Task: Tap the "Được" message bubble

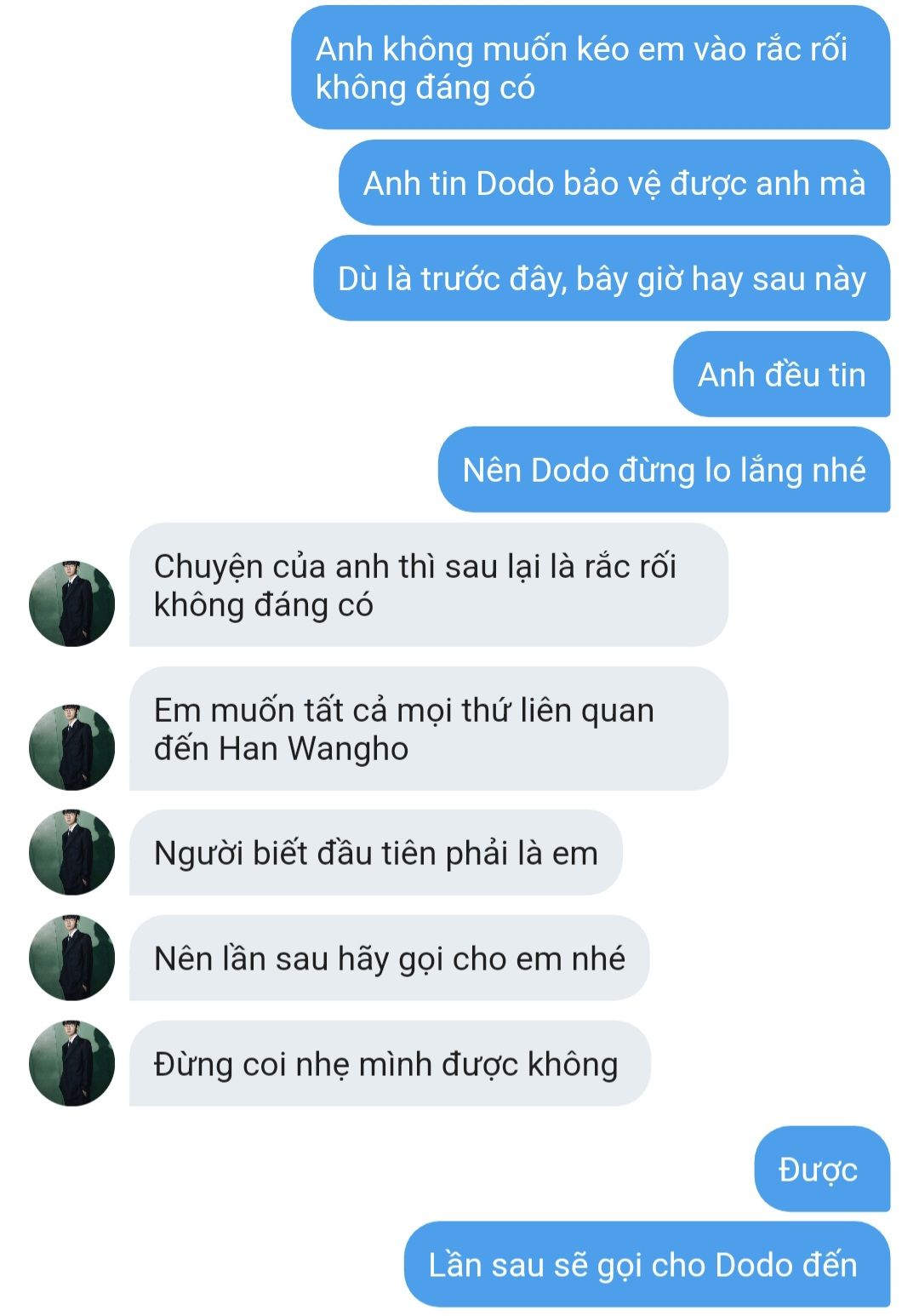Action: (x=822, y=1169)
